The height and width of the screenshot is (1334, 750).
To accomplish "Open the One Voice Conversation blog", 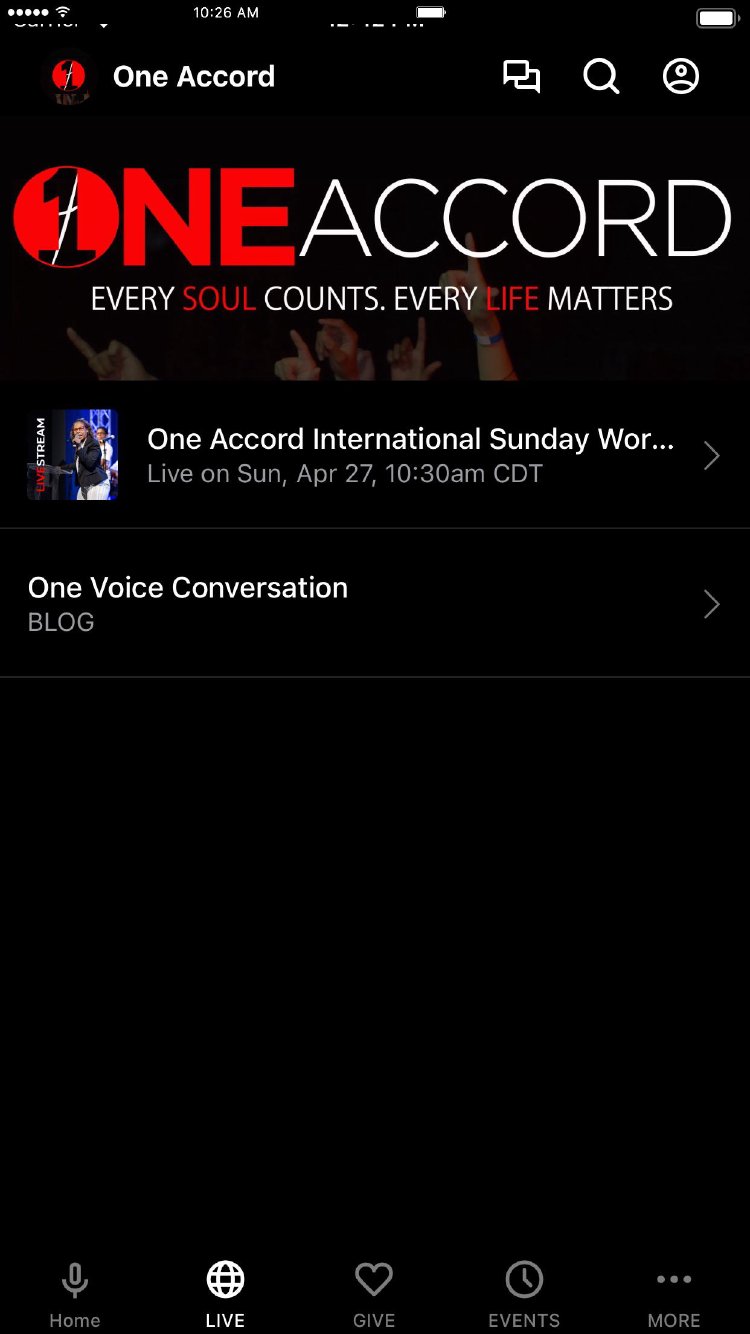I will point(375,603).
